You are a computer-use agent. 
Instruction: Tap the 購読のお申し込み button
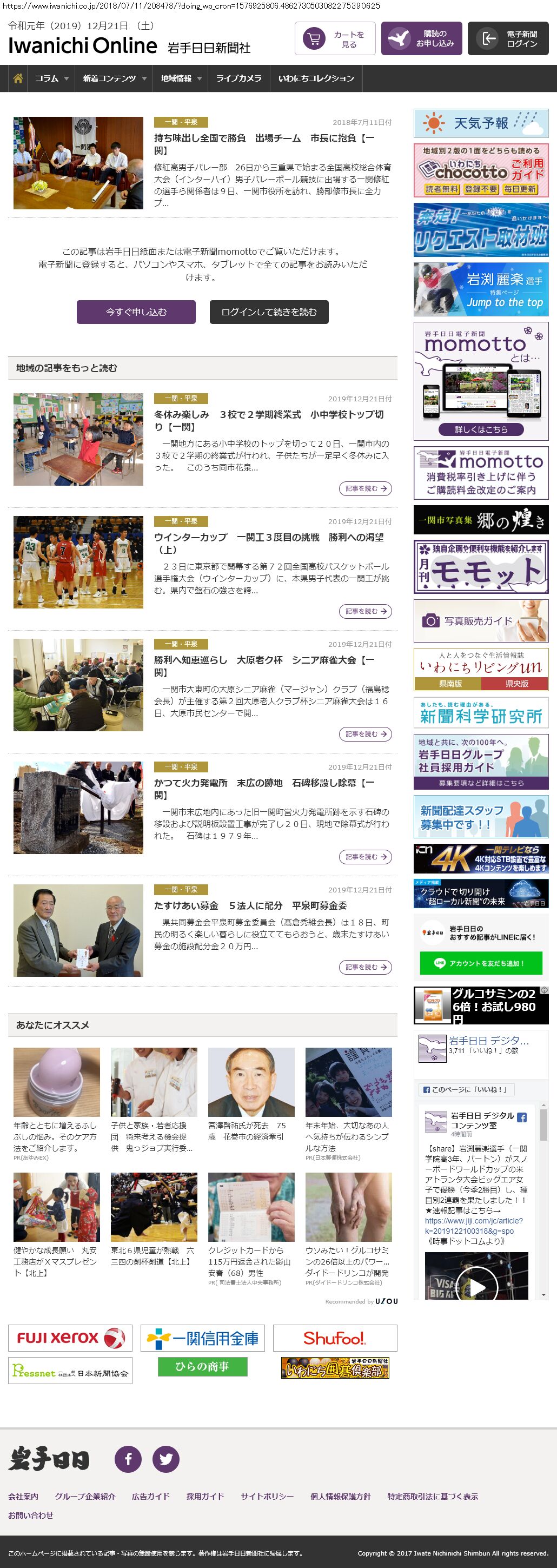tap(421, 39)
